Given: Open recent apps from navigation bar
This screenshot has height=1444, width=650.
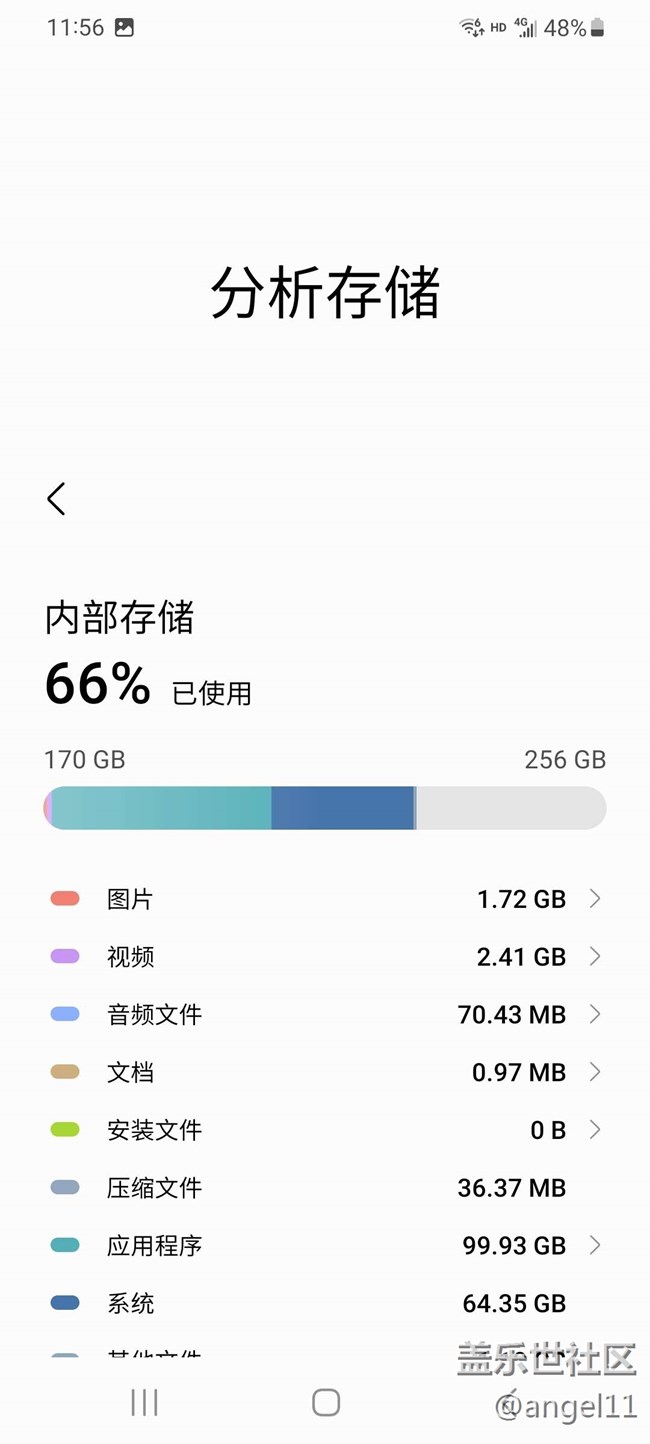Looking at the screenshot, I should [x=145, y=1403].
